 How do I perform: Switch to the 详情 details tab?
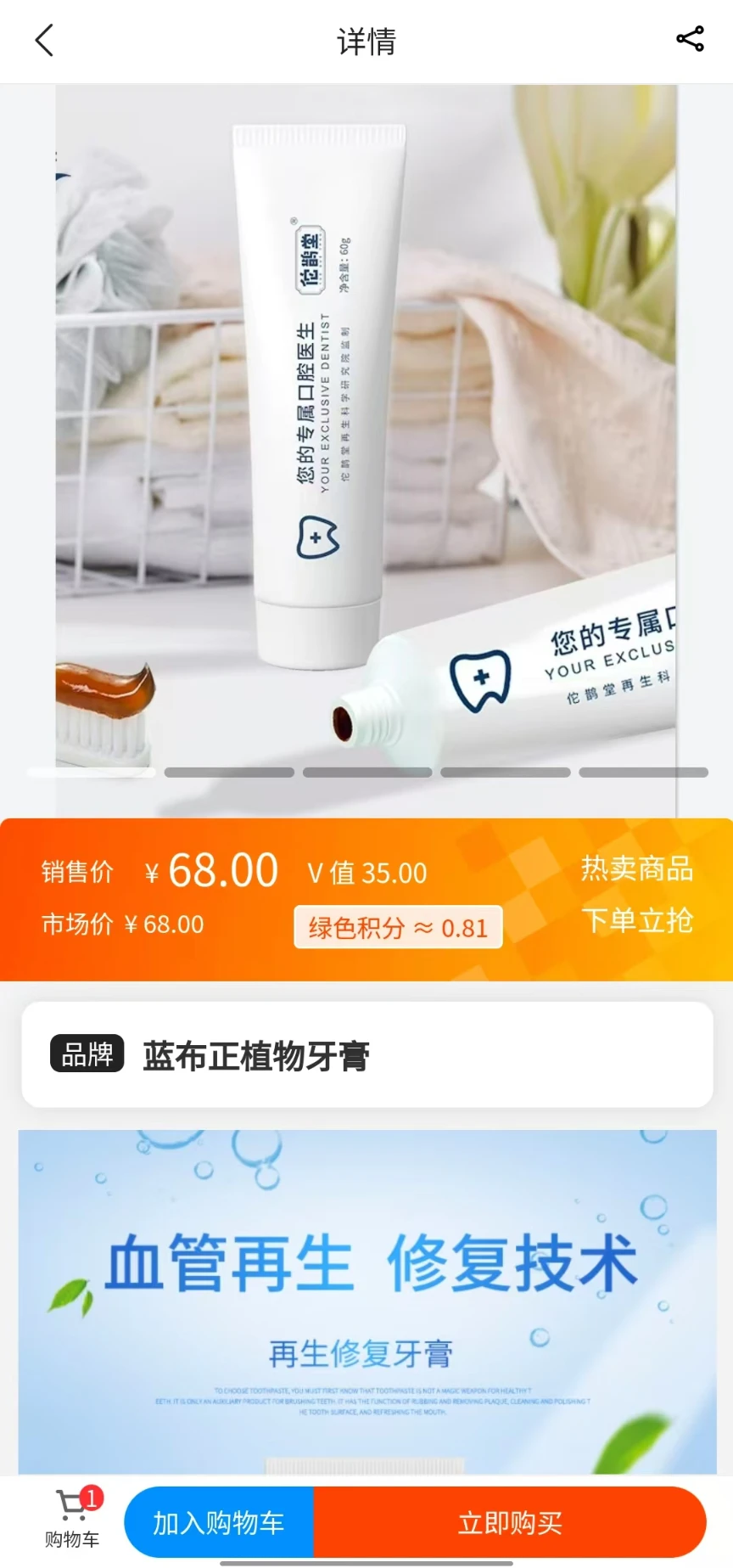coord(366,41)
